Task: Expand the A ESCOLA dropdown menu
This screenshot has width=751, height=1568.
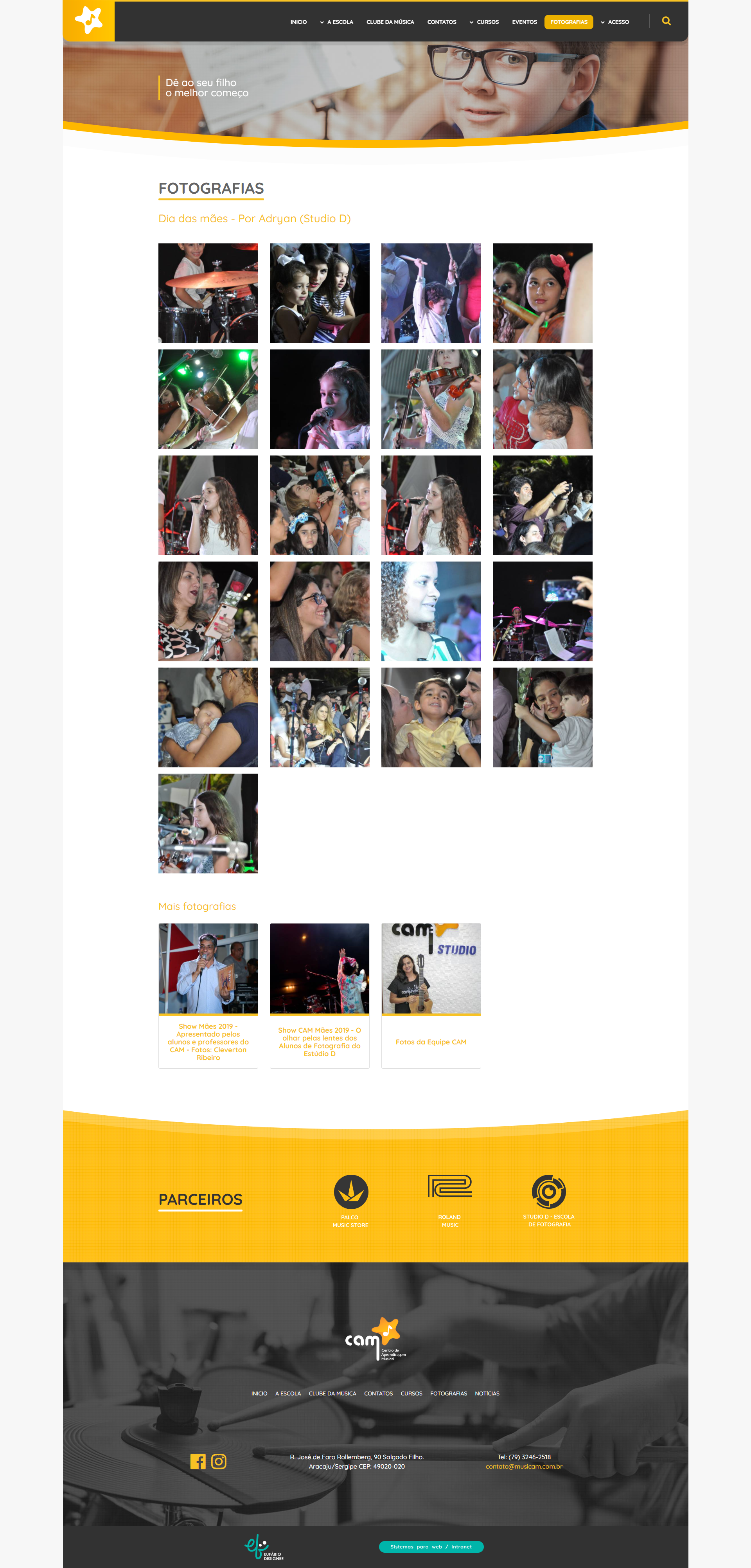Action: pos(336,22)
